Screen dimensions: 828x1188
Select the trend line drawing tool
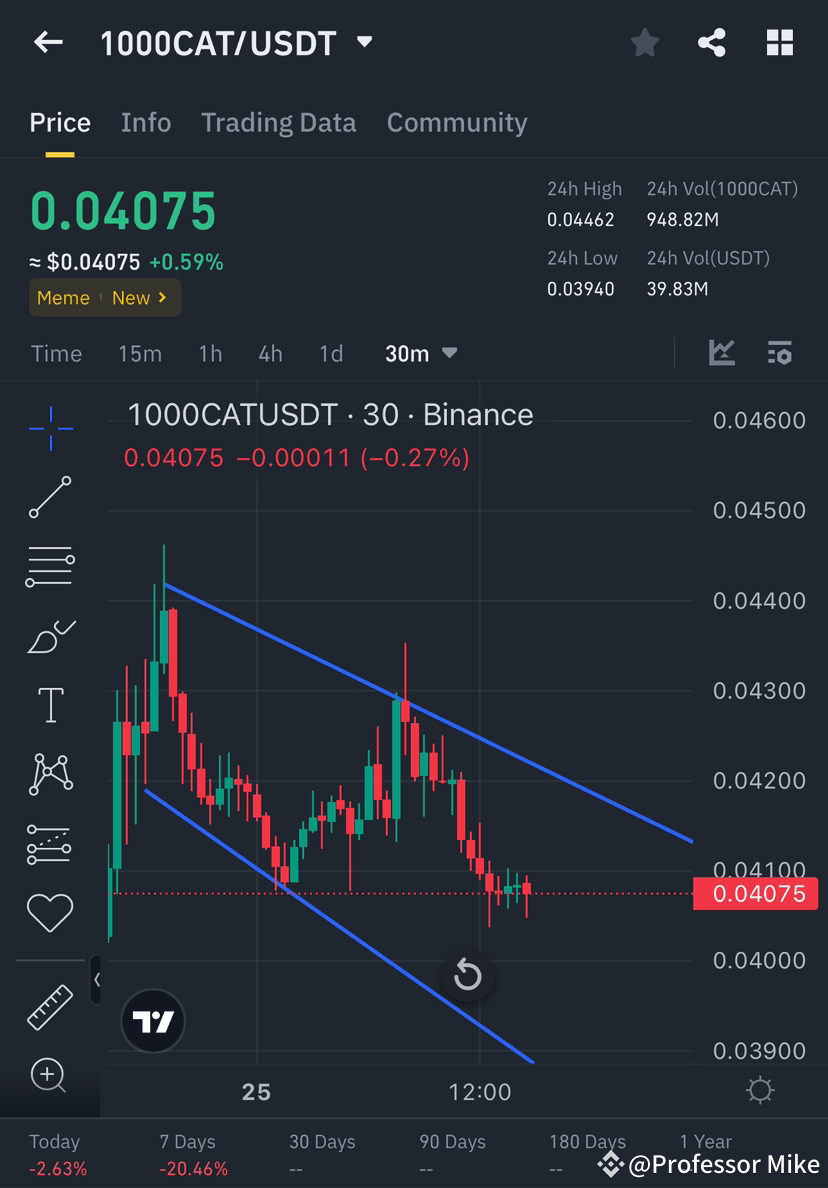50,497
